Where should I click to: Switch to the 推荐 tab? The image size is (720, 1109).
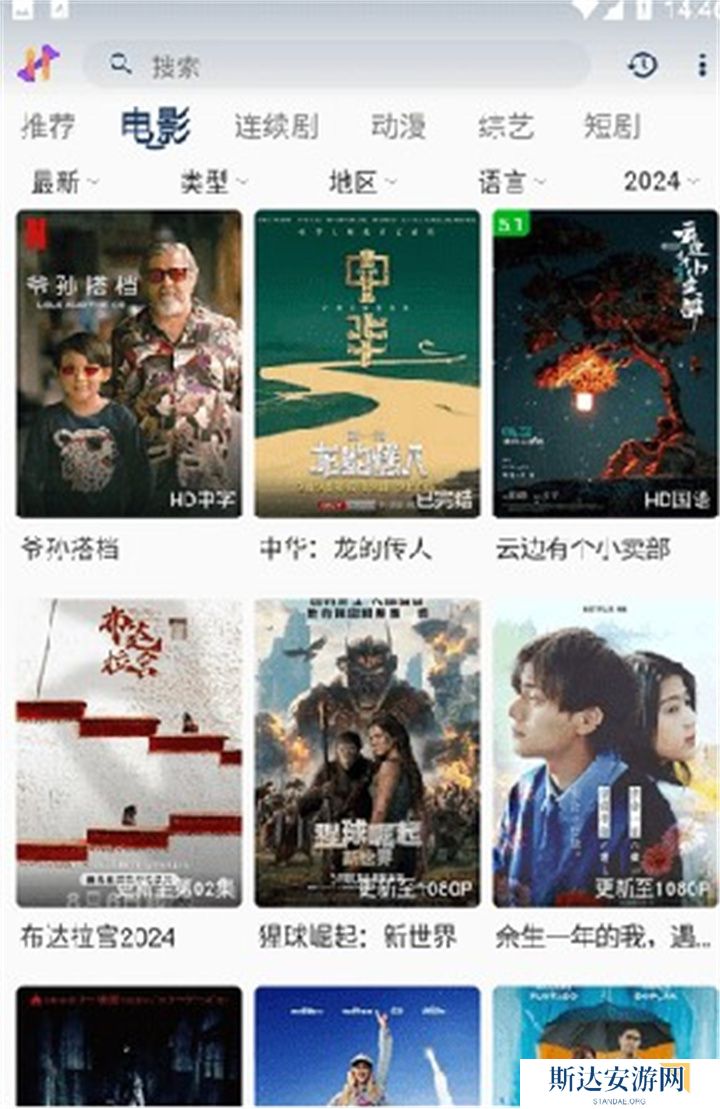click(x=48, y=126)
